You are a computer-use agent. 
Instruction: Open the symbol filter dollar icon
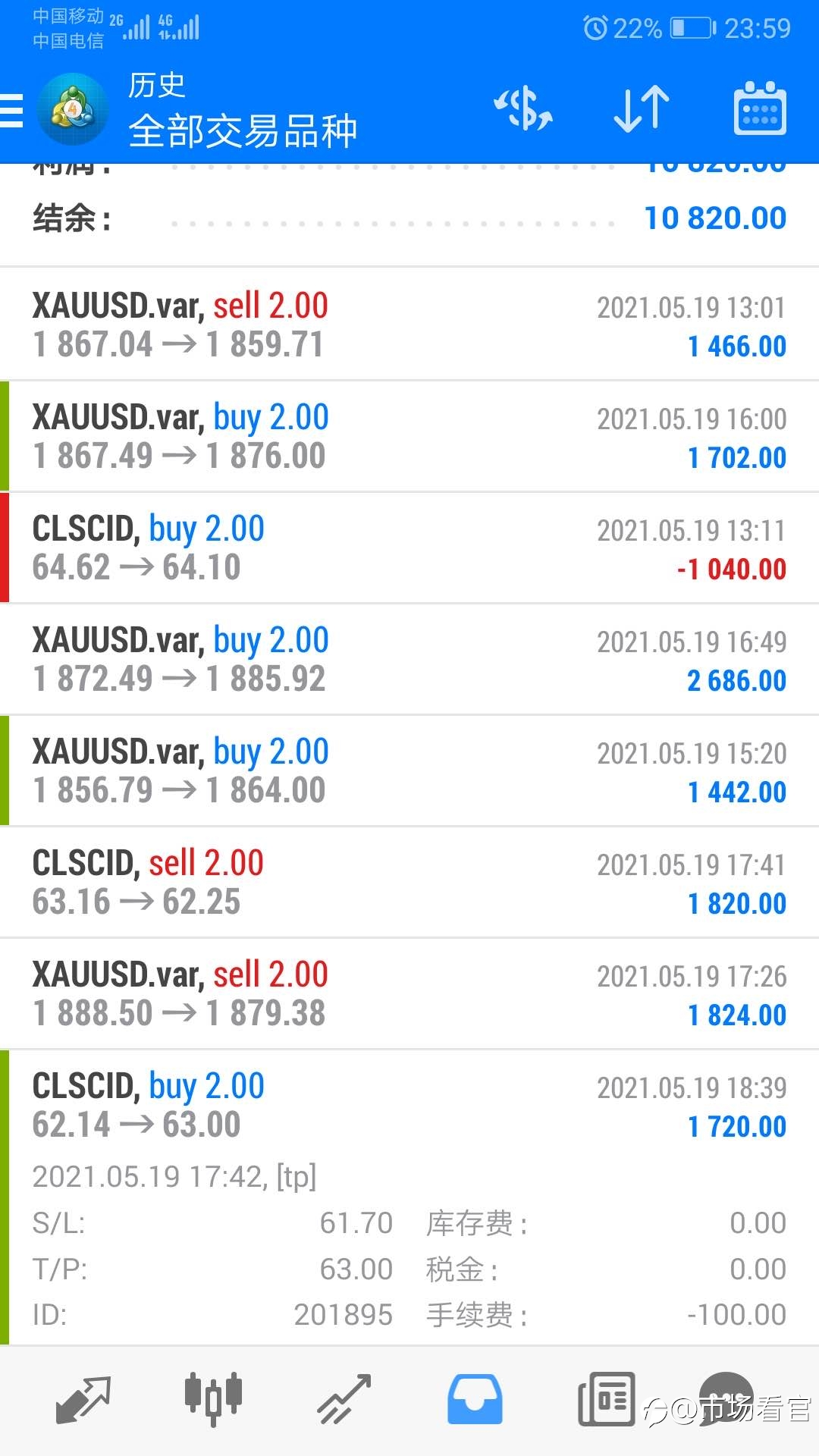click(523, 108)
